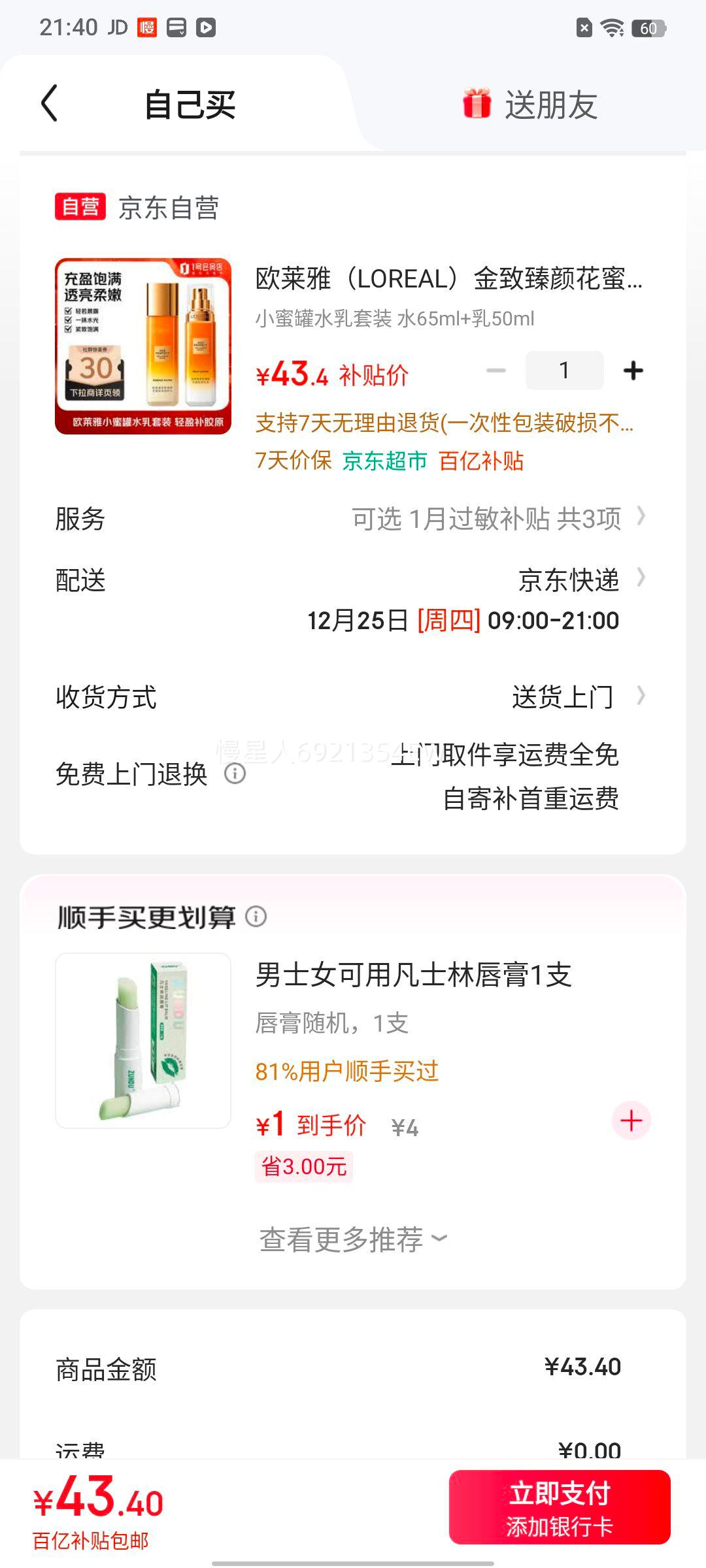Tap the Wi-Fi icon in the status bar
This screenshot has width=706, height=1568.
click(613, 29)
